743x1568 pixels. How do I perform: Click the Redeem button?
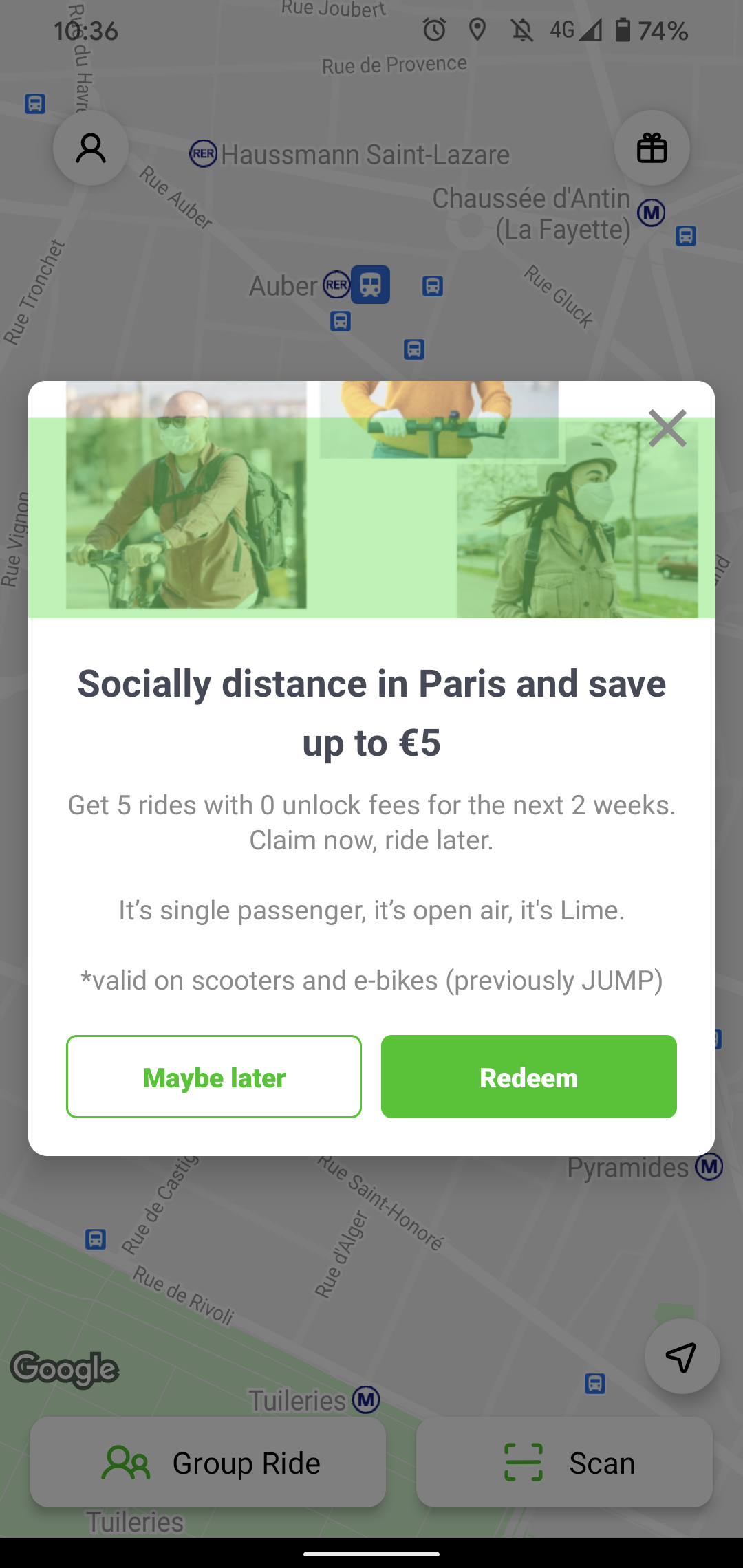(528, 1077)
